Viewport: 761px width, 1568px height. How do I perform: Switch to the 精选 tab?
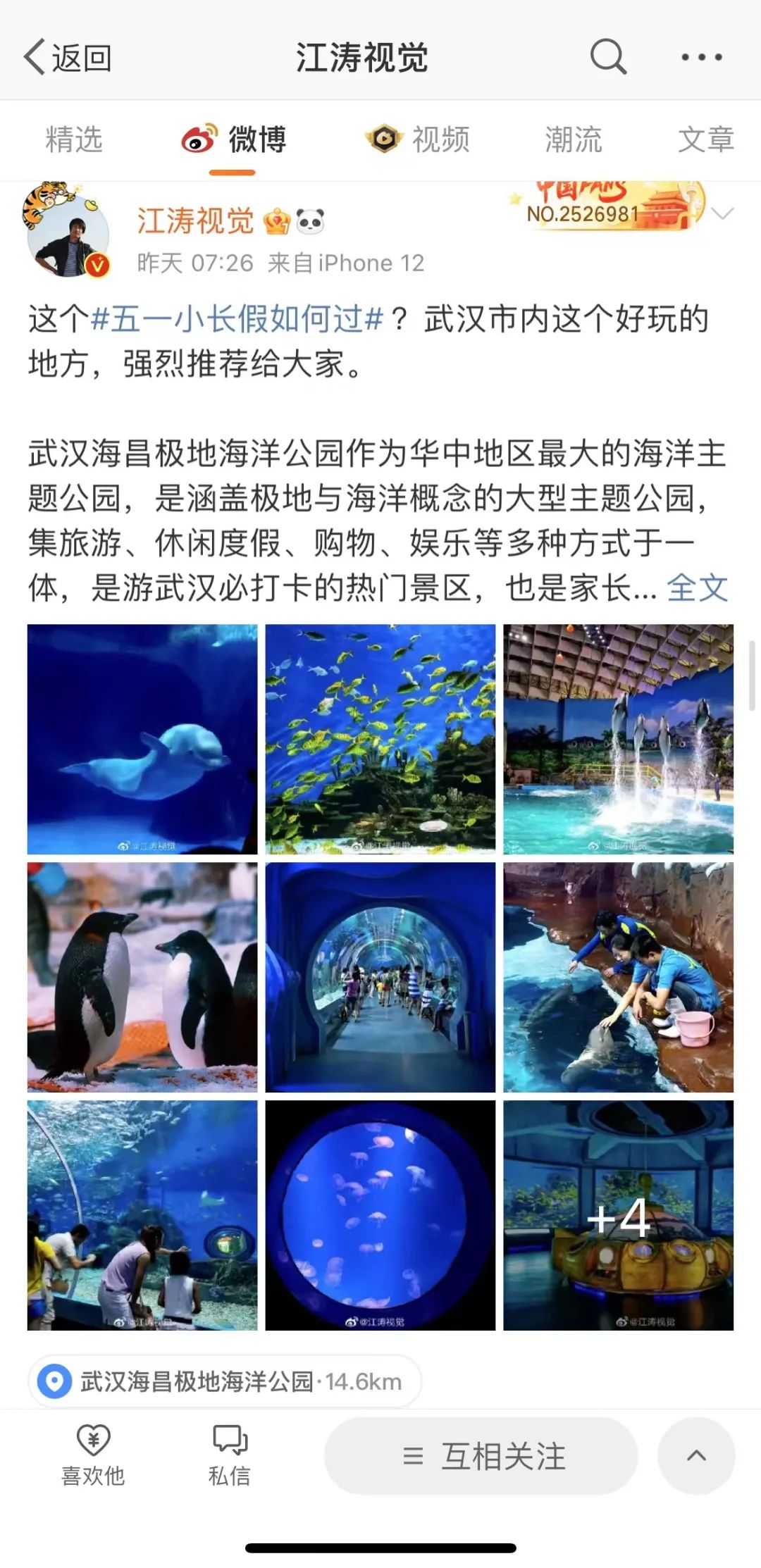pos(74,139)
